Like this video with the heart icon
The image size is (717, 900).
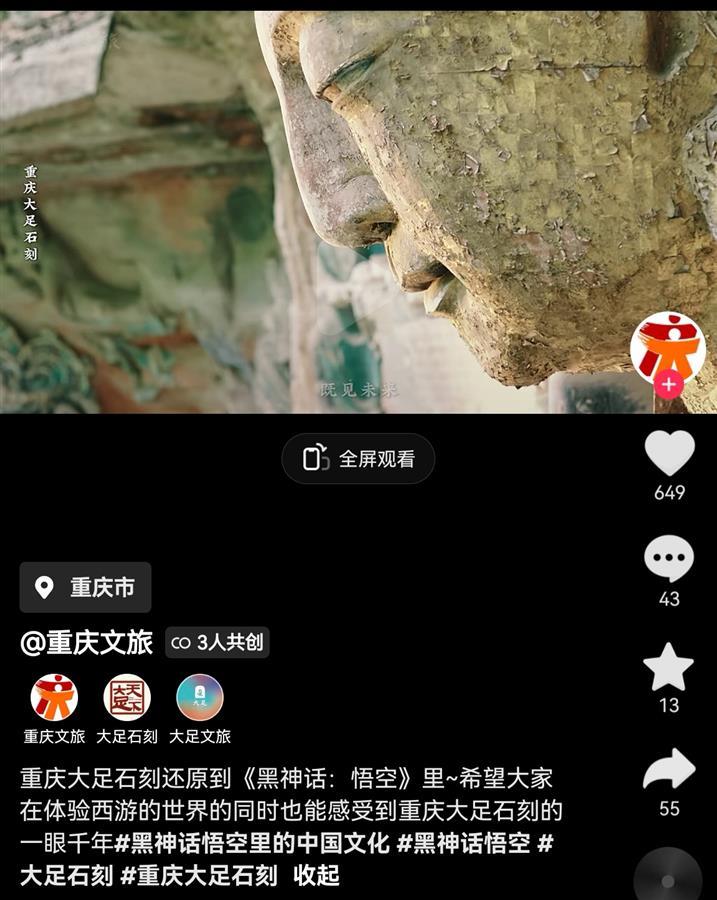(669, 453)
